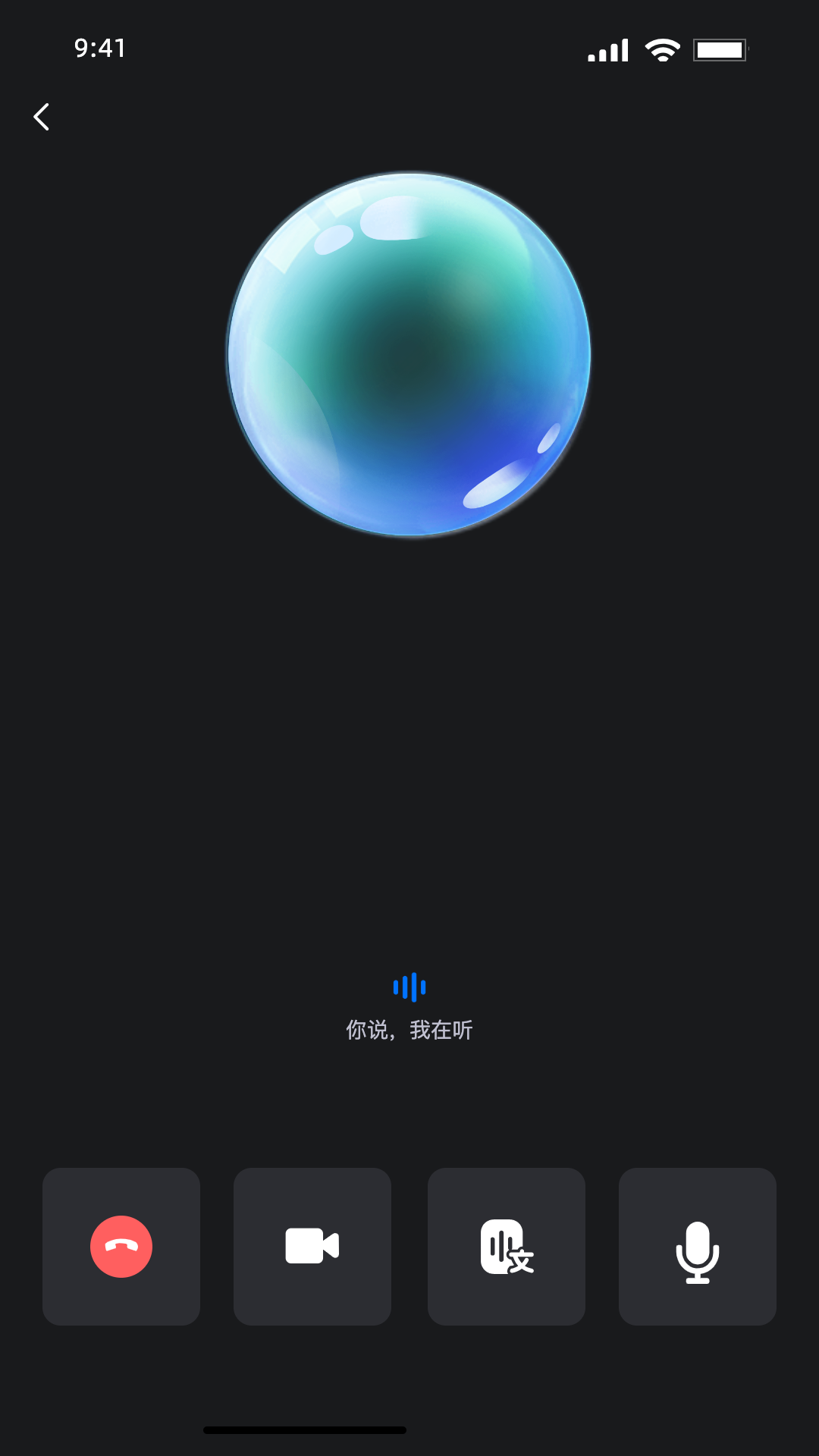Turn on the video camera

pos(312,1247)
